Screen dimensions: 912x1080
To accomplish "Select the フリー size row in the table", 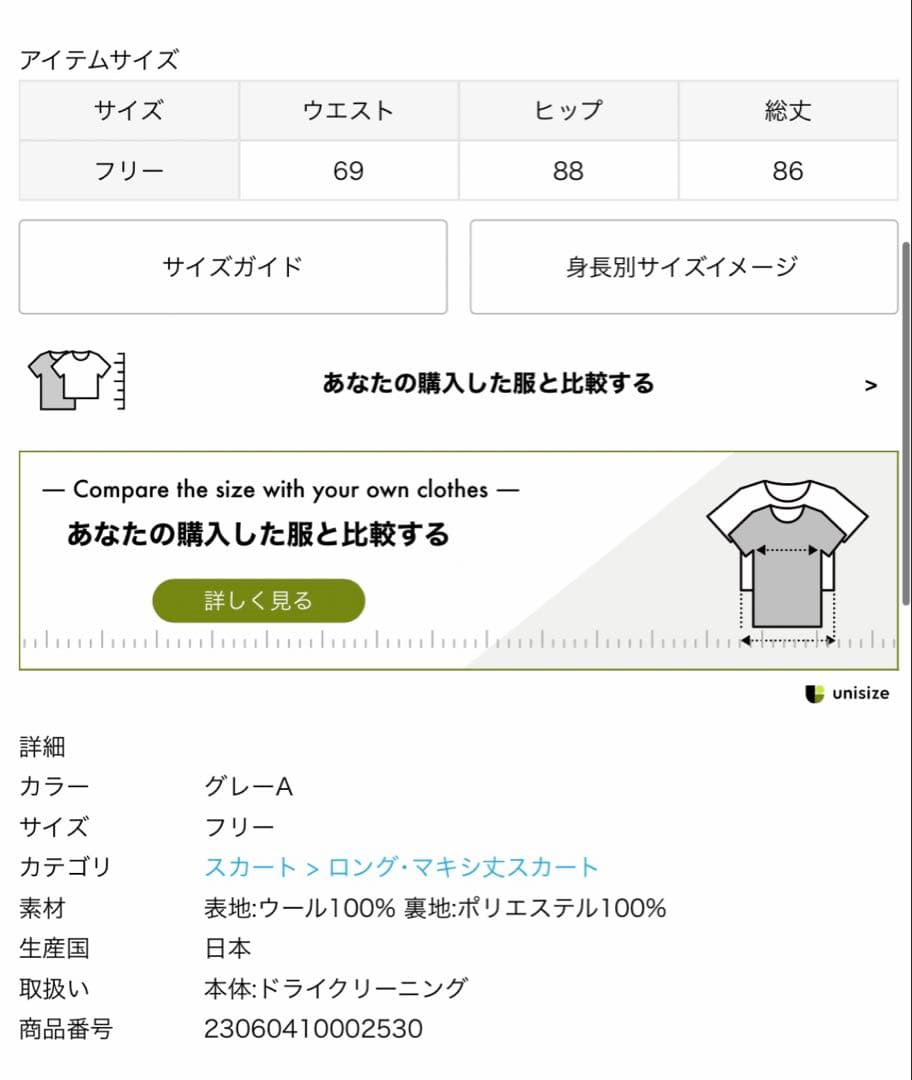I will pyautogui.click(x=128, y=170).
